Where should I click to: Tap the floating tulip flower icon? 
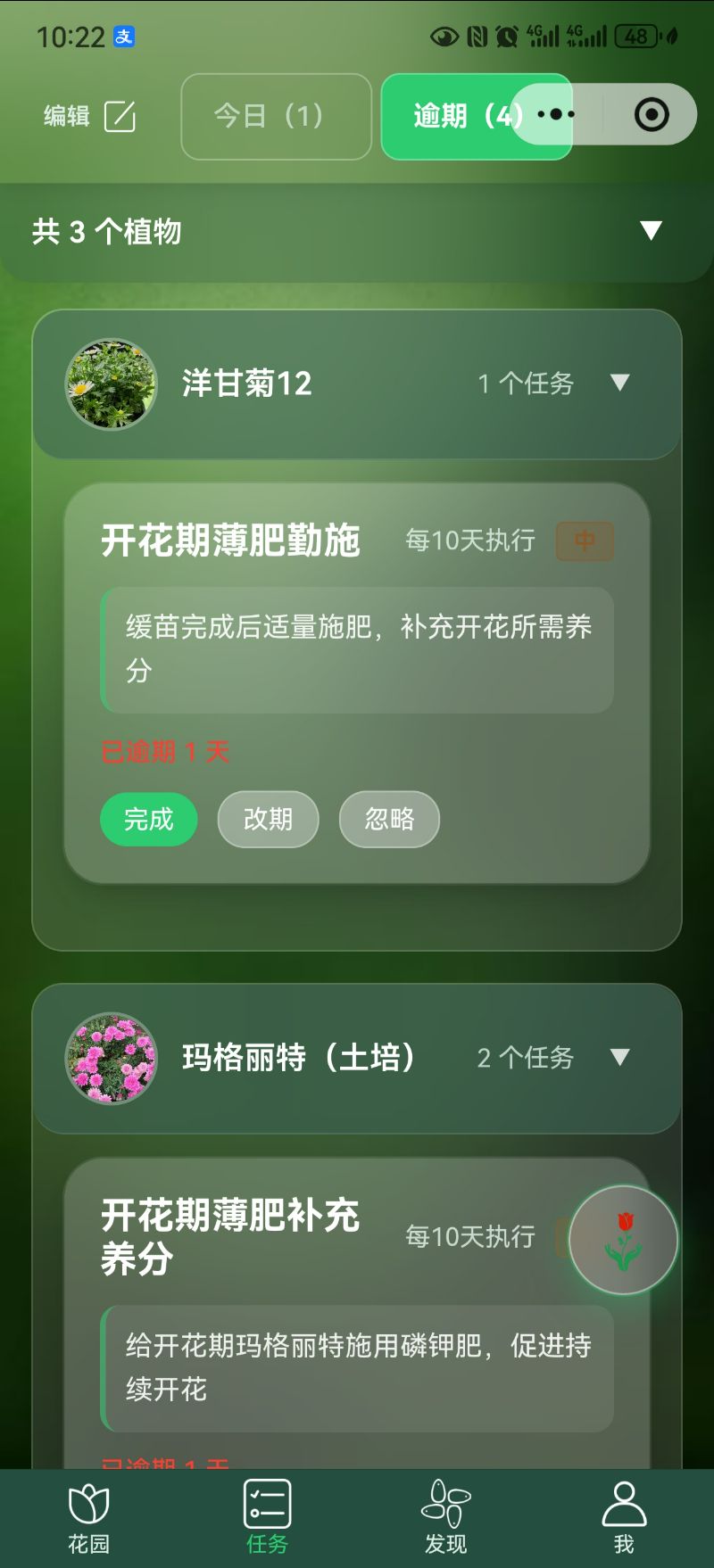pyautogui.click(x=624, y=1239)
